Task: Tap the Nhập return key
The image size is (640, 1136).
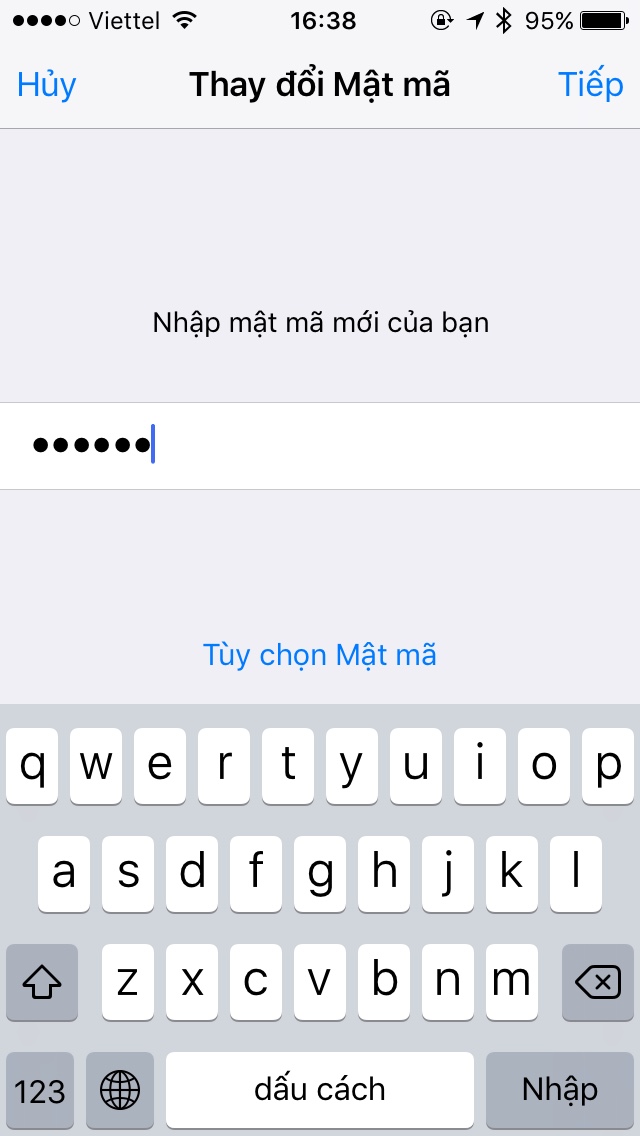Action: click(x=559, y=1089)
